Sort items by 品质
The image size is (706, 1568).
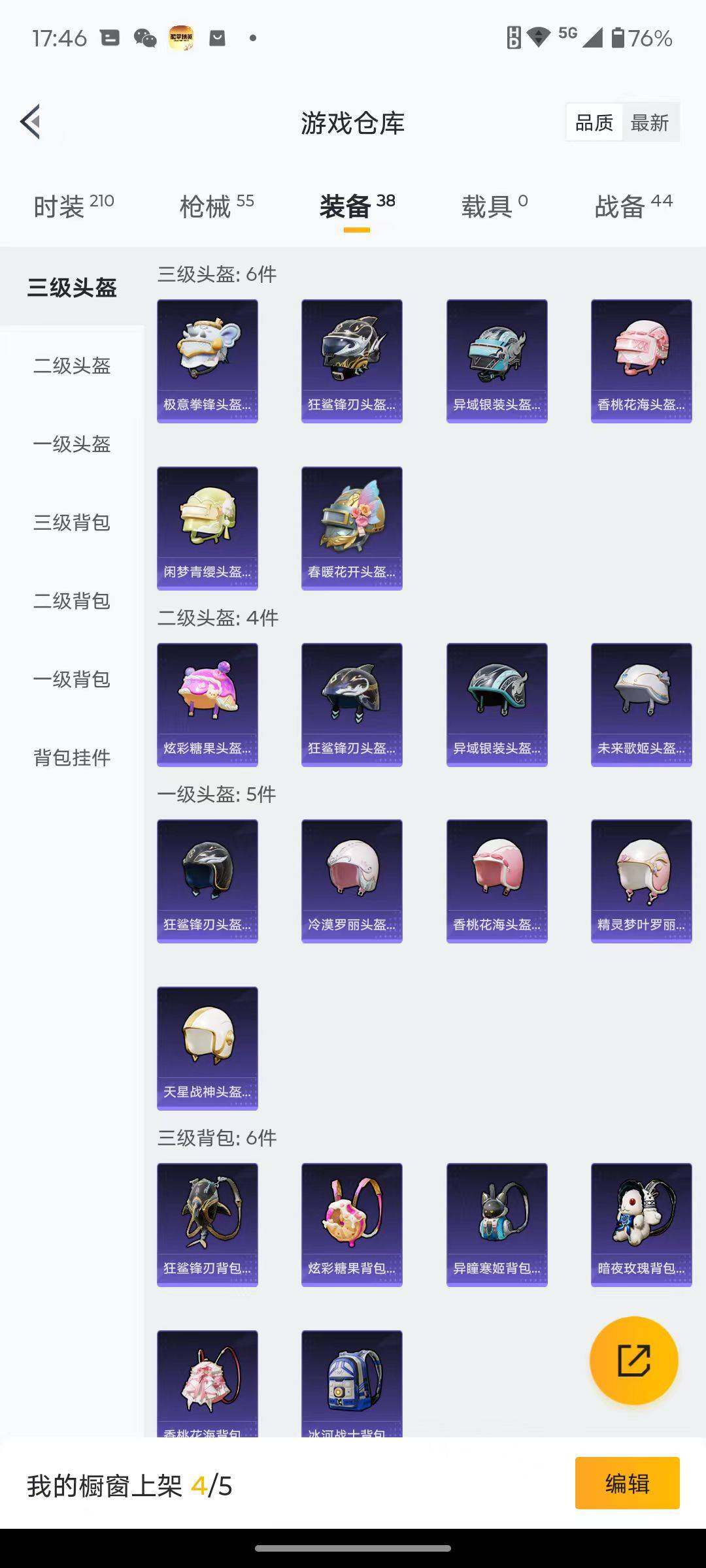click(x=594, y=123)
